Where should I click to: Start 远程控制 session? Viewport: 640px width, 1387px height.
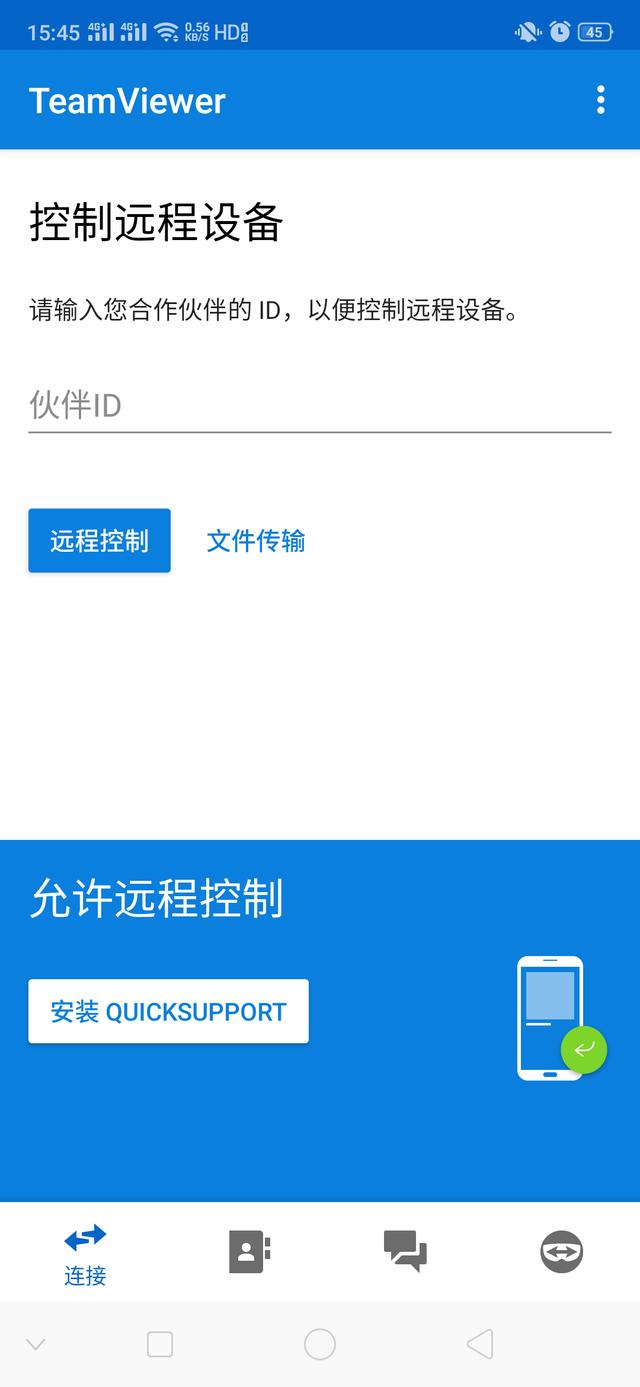click(x=99, y=540)
